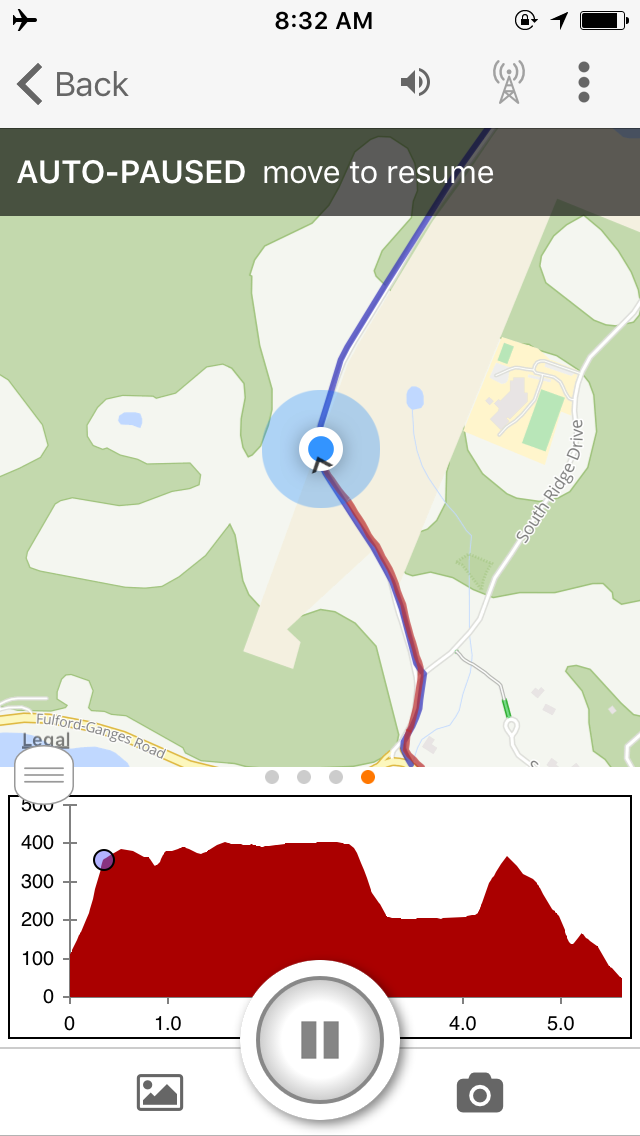
Task: Go back to the previous screen
Action: 72,84
